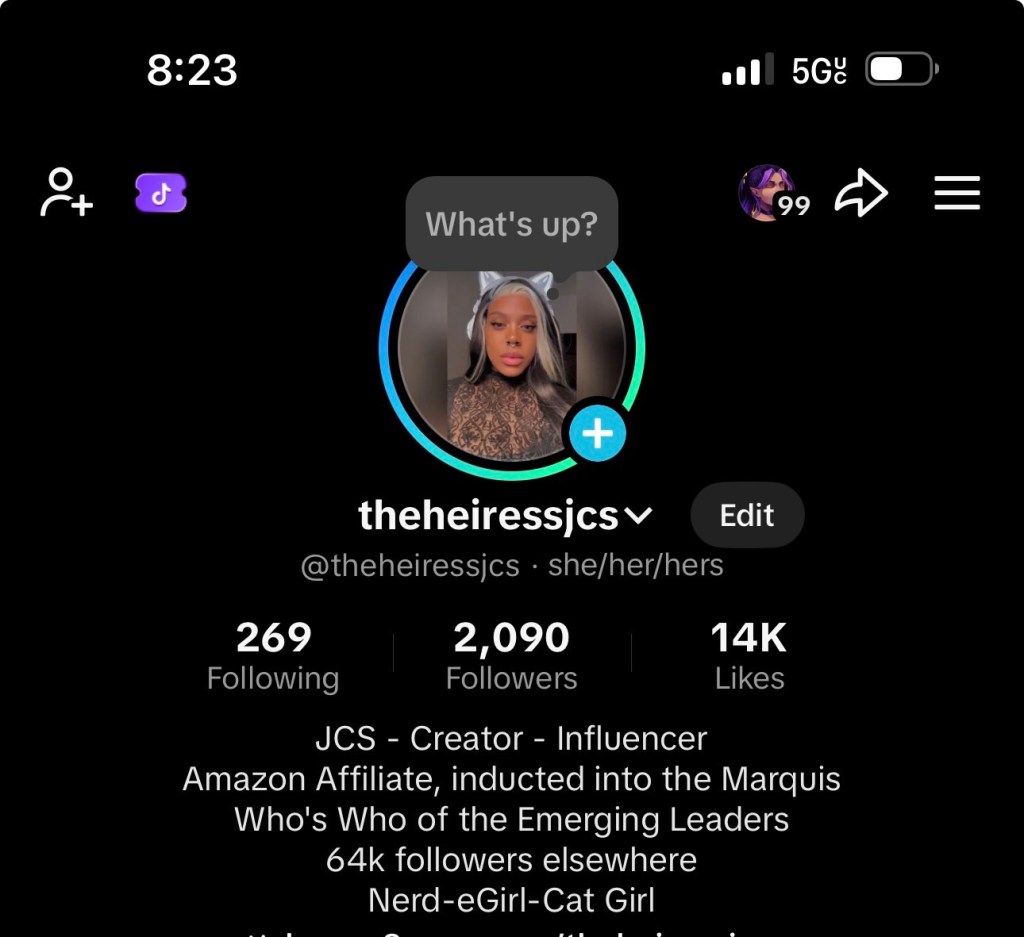The height and width of the screenshot is (937, 1024).
Task: Open the purple TikTok coupon icon
Action: pyautogui.click(x=161, y=194)
